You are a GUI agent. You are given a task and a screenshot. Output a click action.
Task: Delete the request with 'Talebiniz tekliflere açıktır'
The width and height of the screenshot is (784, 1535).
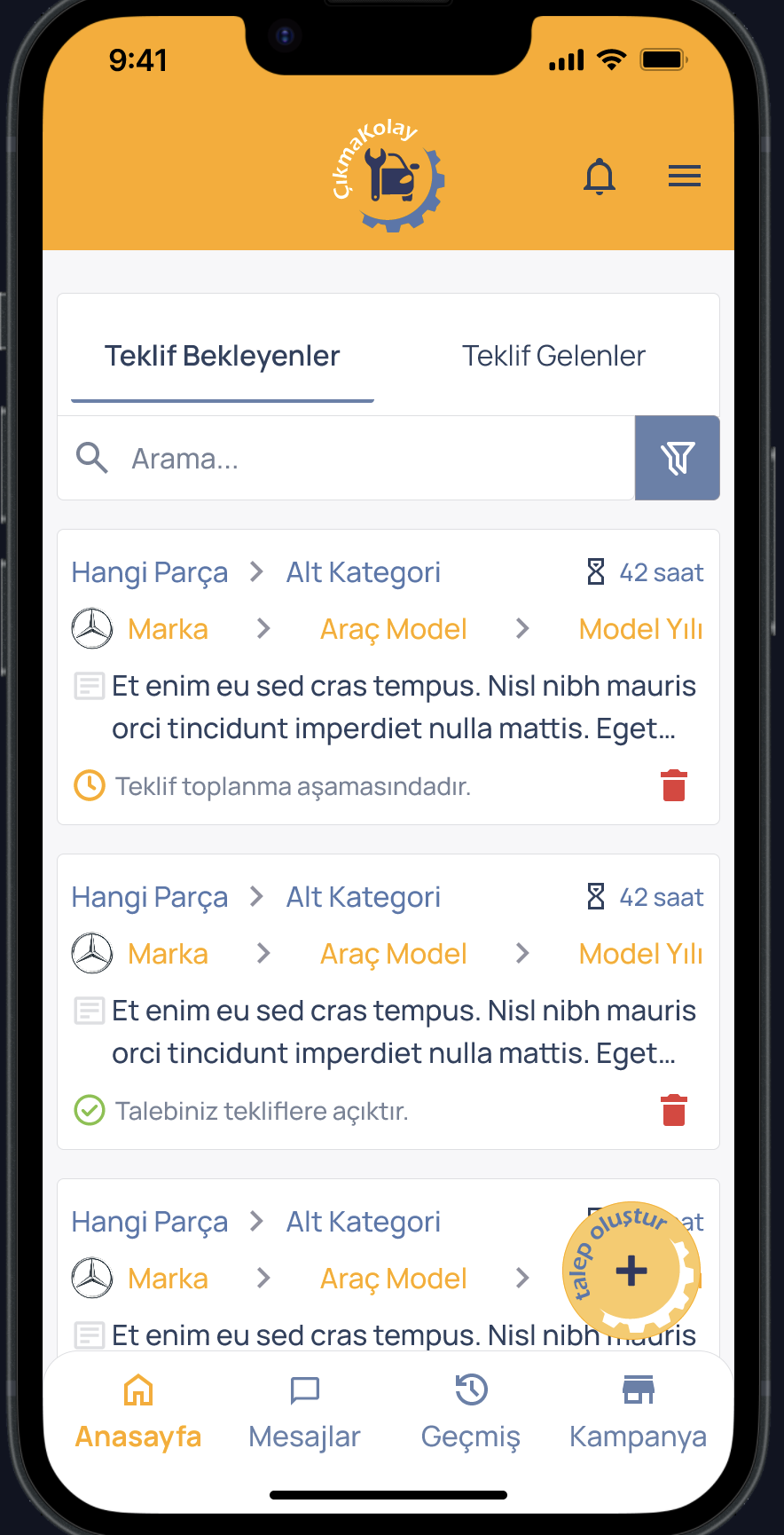674,1111
